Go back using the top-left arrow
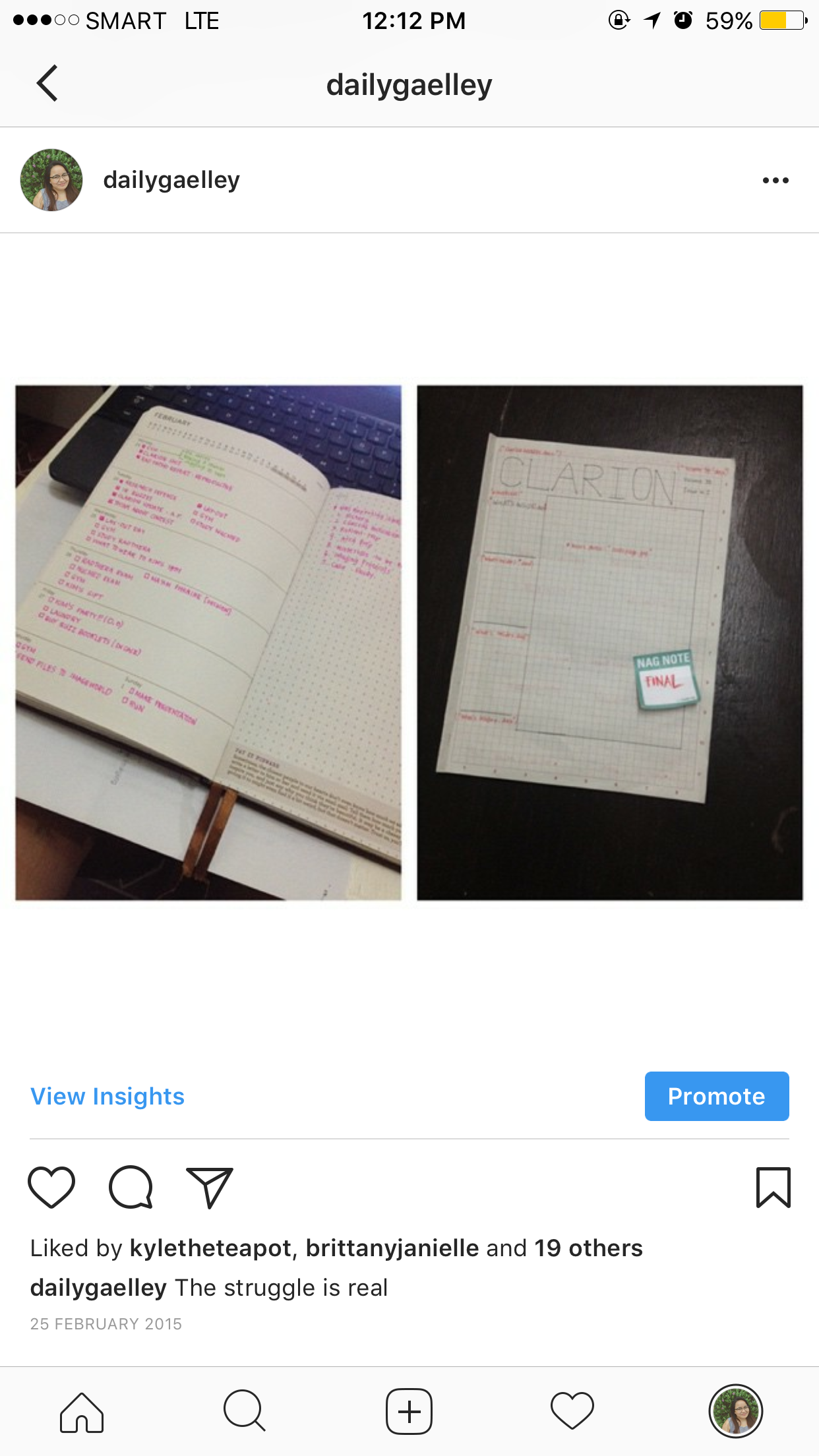This screenshot has height=1456, width=819. (x=47, y=84)
